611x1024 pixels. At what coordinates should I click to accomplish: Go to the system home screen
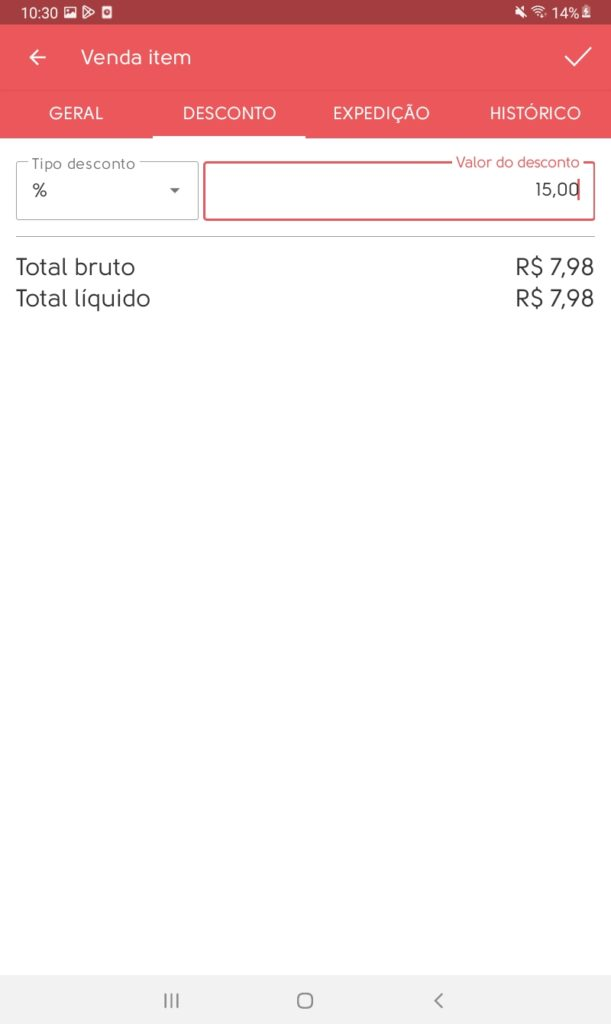[305, 1000]
